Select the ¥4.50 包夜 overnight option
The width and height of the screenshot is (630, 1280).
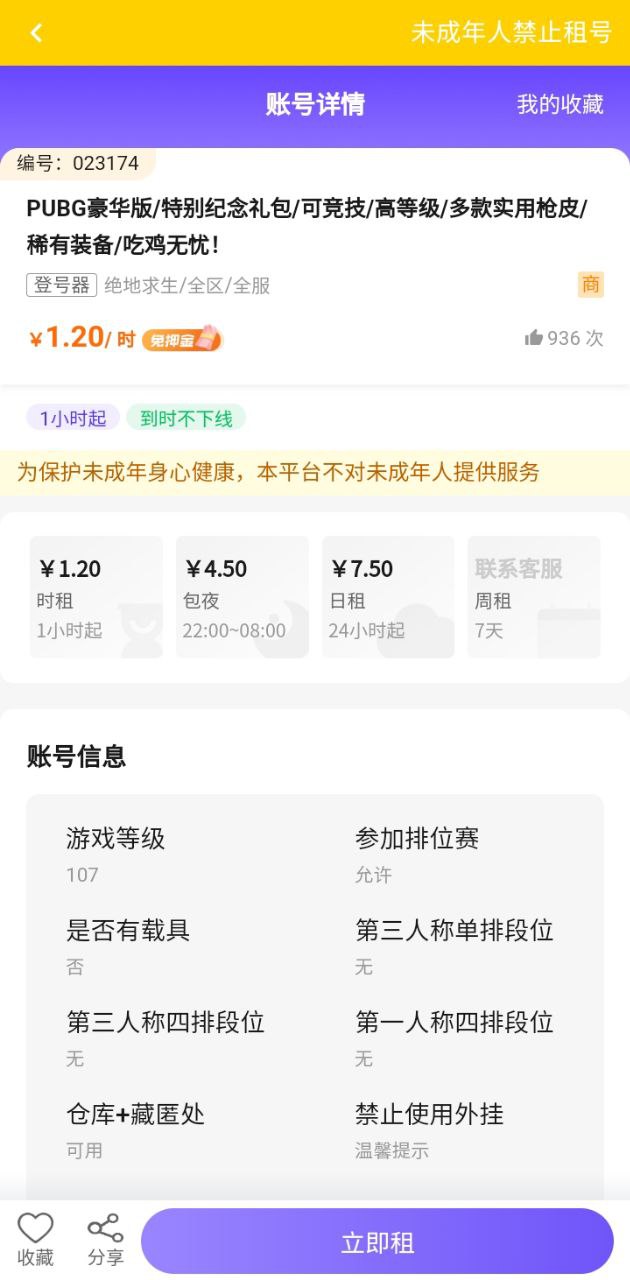click(x=242, y=597)
